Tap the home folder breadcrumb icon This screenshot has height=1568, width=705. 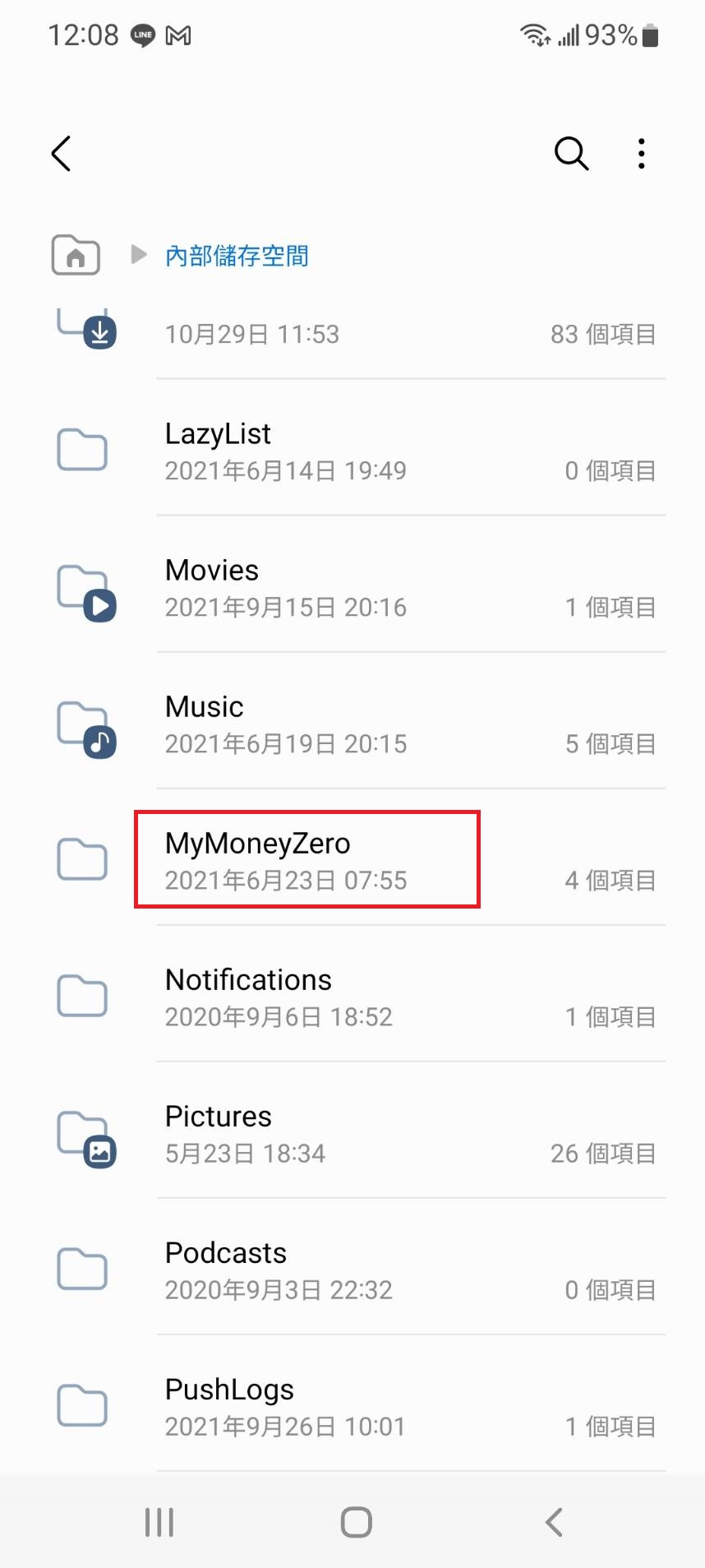[x=76, y=255]
